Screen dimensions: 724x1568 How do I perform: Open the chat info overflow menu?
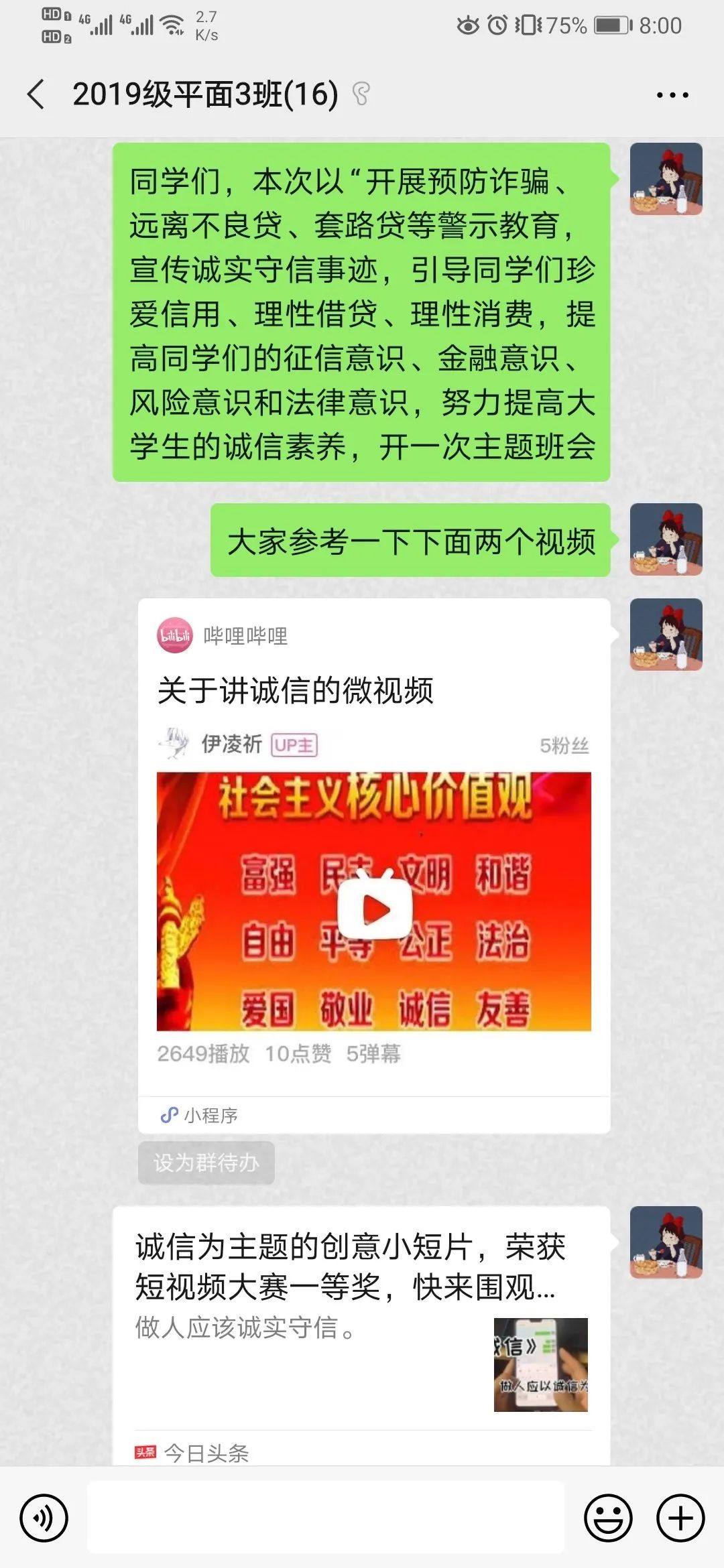click(672, 95)
